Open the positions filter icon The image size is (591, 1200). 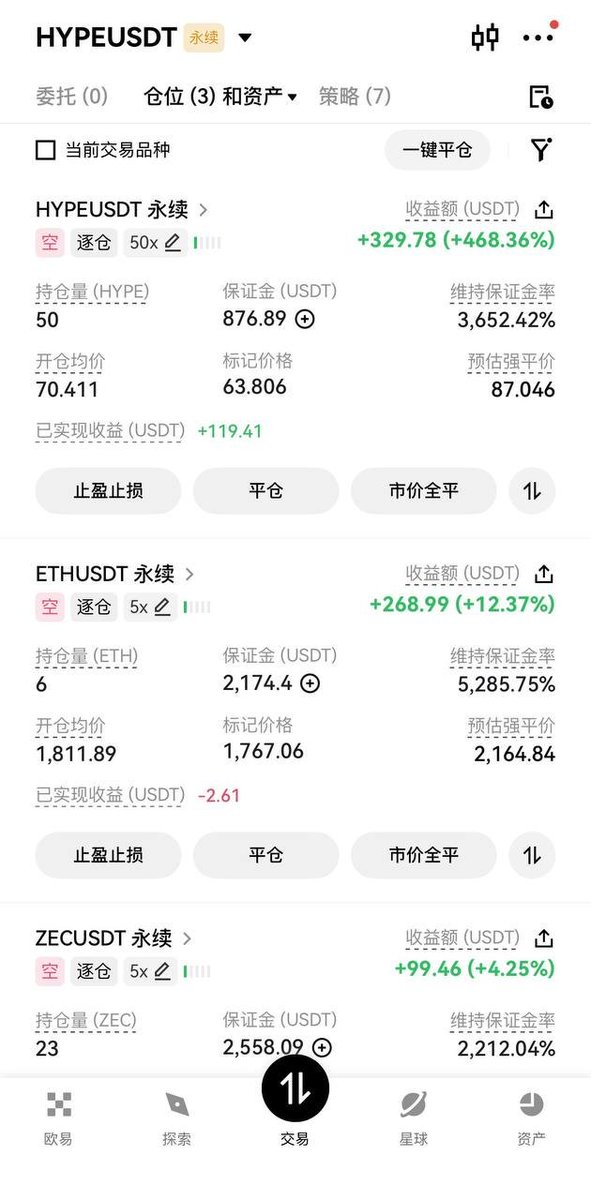[x=541, y=150]
